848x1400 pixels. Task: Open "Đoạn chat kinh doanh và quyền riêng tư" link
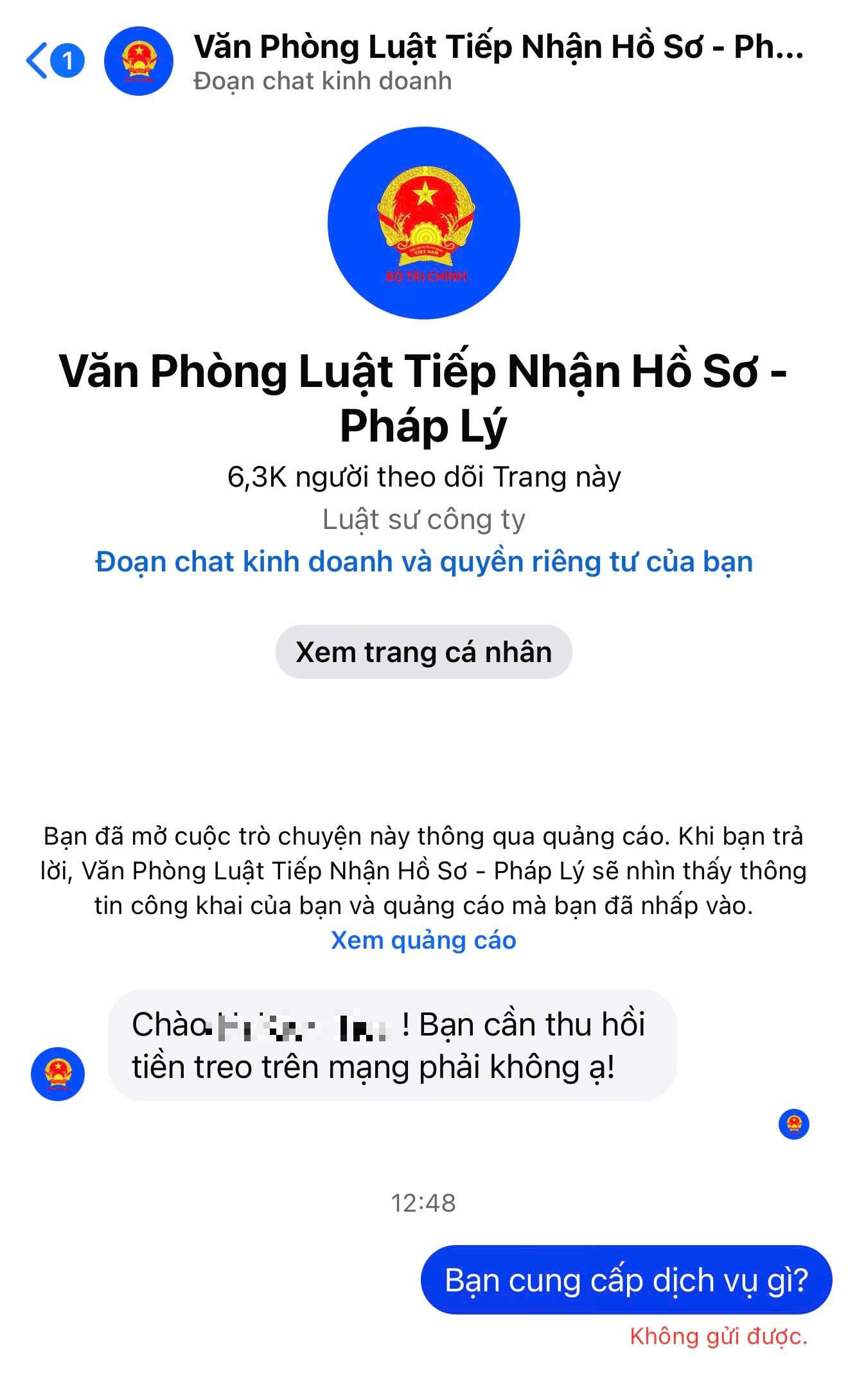click(424, 562)
